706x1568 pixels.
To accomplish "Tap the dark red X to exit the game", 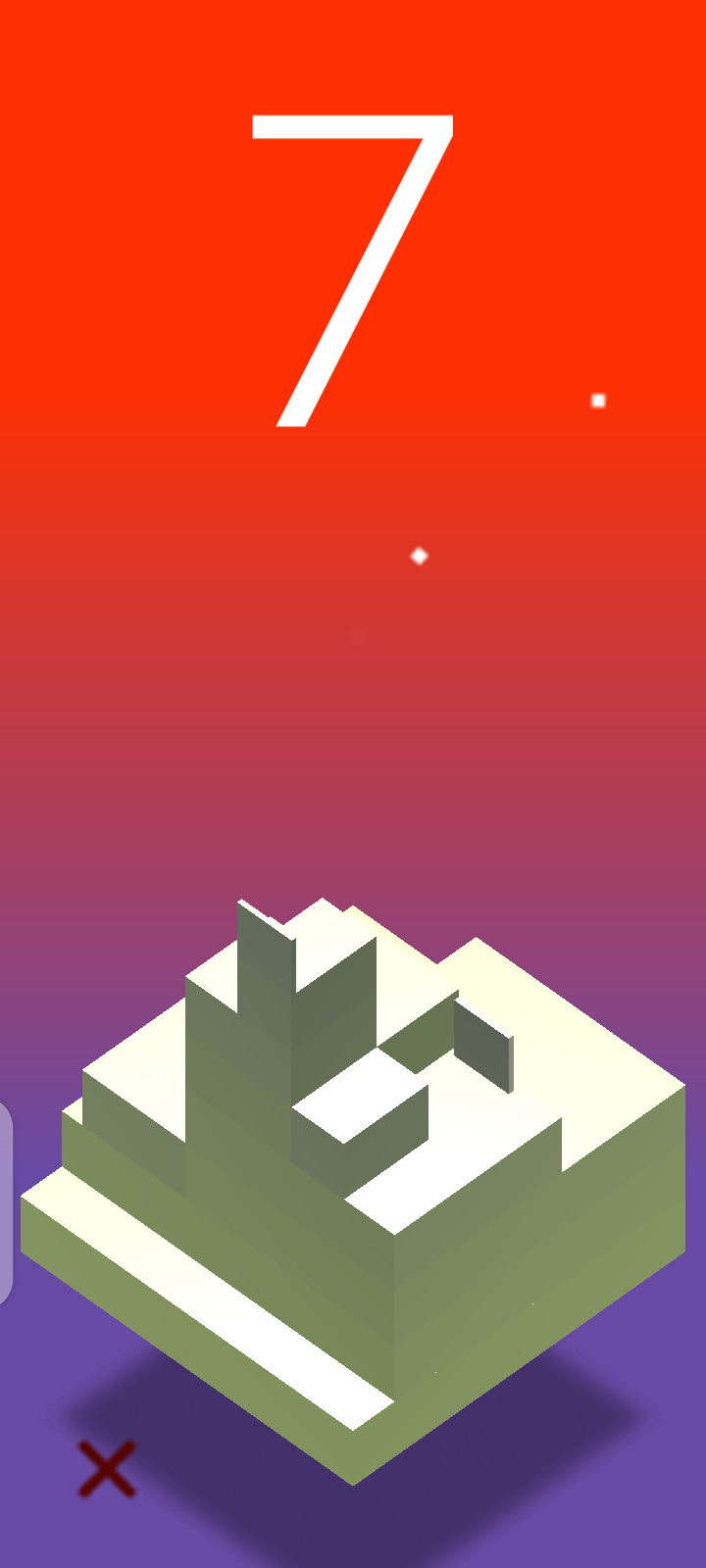I will click(x=107, y=1468).
